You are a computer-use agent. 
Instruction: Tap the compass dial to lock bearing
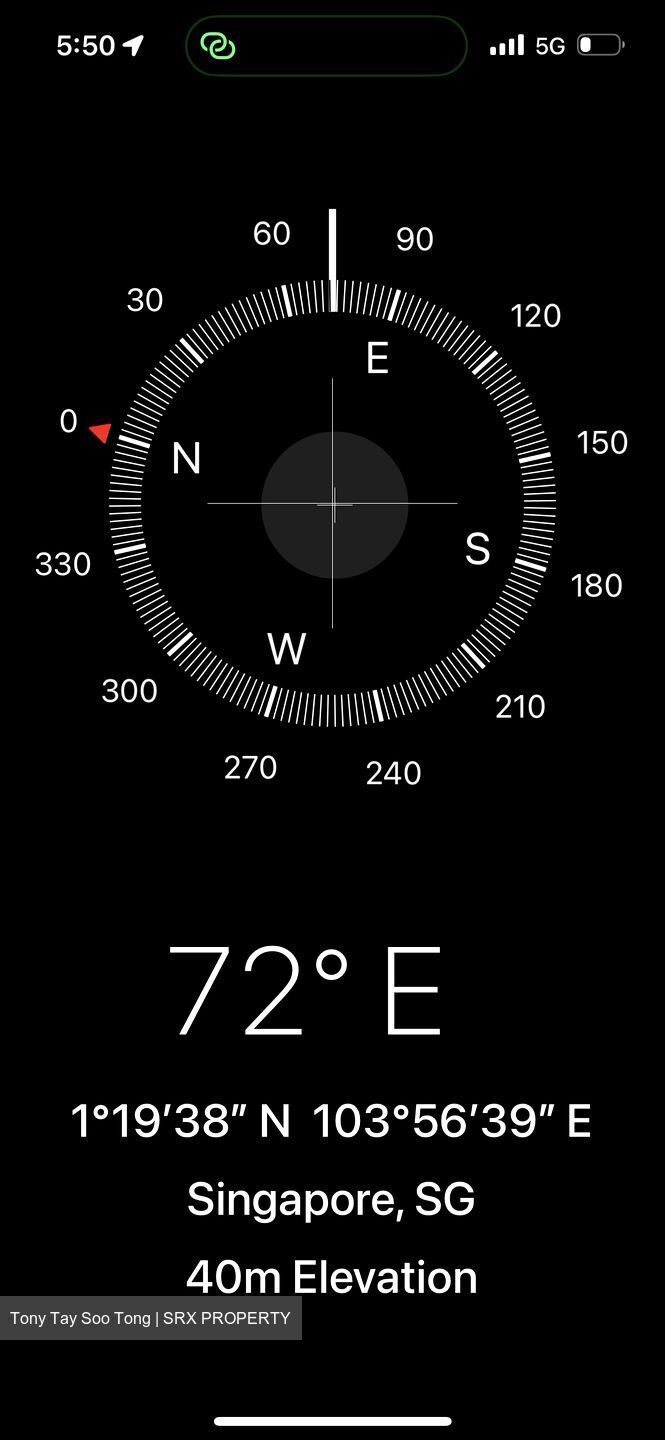tap(333, 503)
